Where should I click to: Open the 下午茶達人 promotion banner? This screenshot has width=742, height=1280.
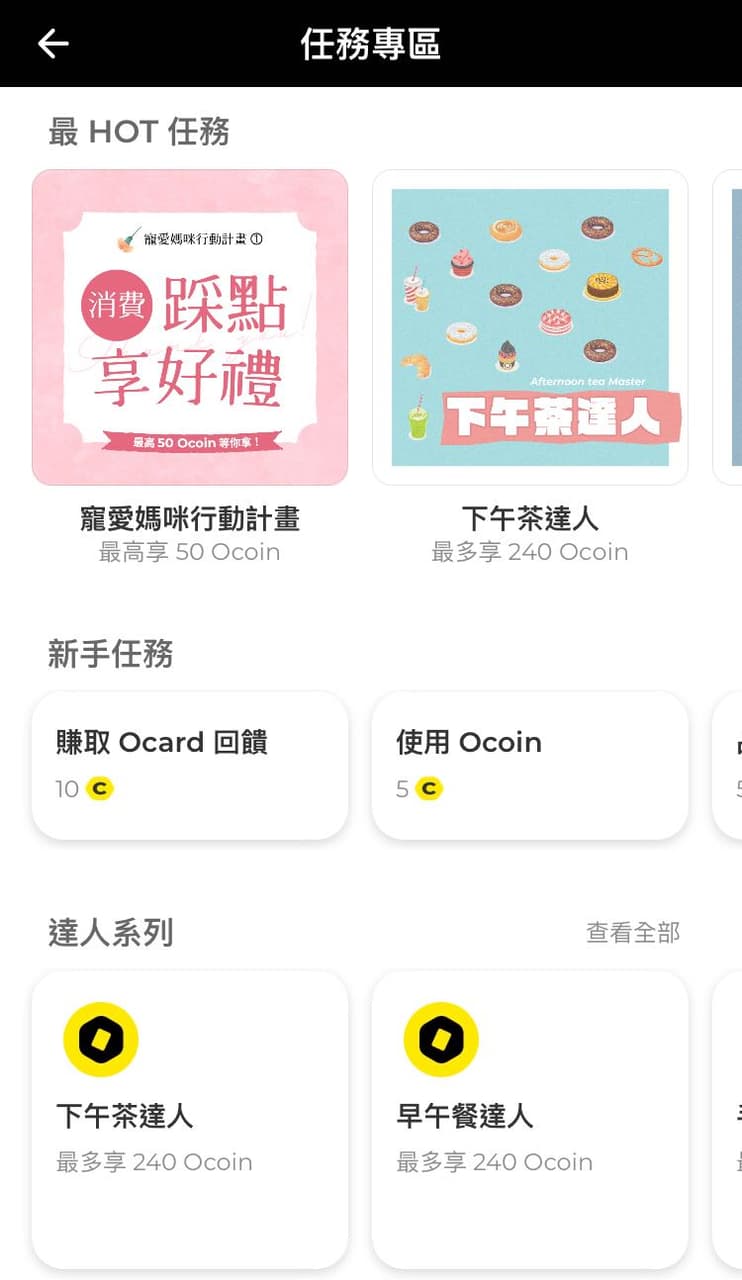click(x=529, y=326)
